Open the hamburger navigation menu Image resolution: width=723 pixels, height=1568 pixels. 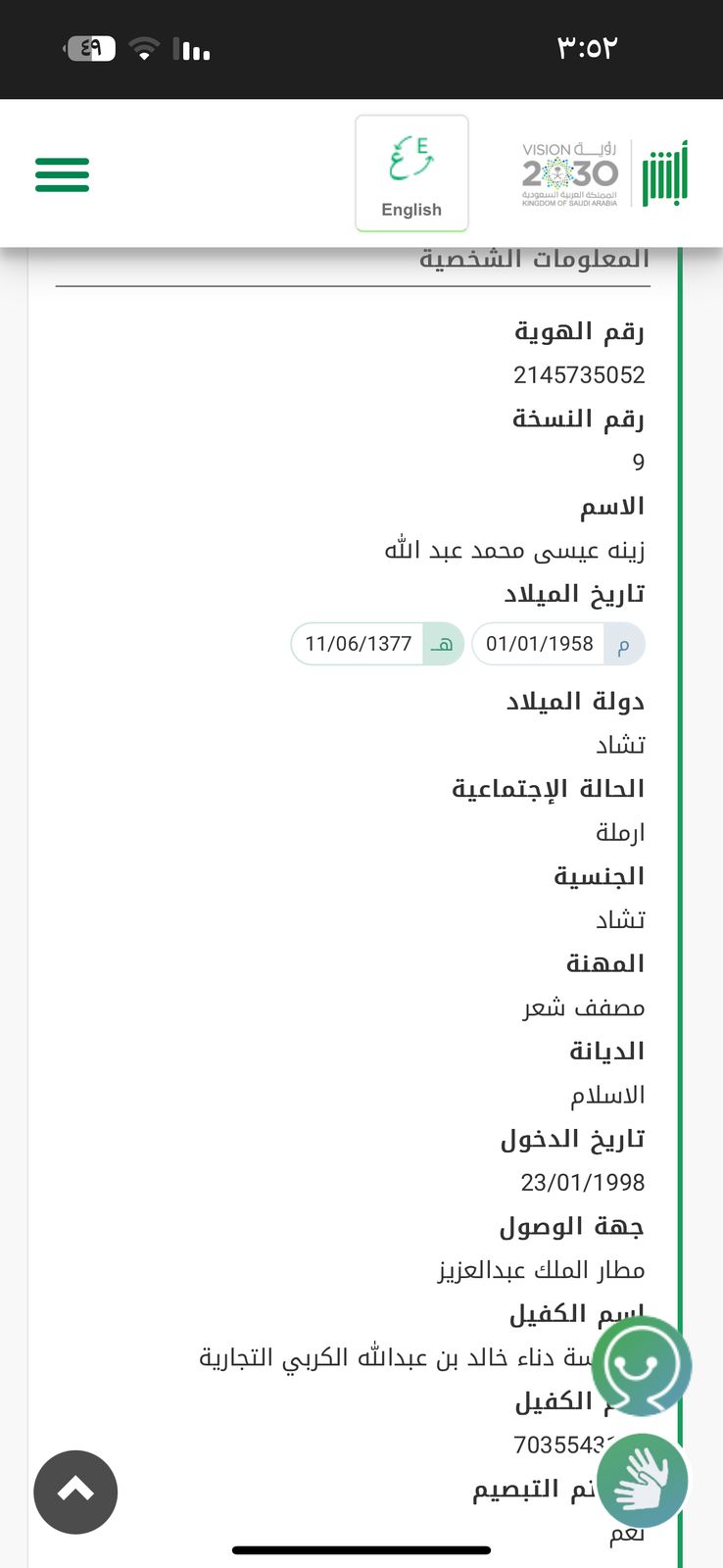click(x=62, y=174)
